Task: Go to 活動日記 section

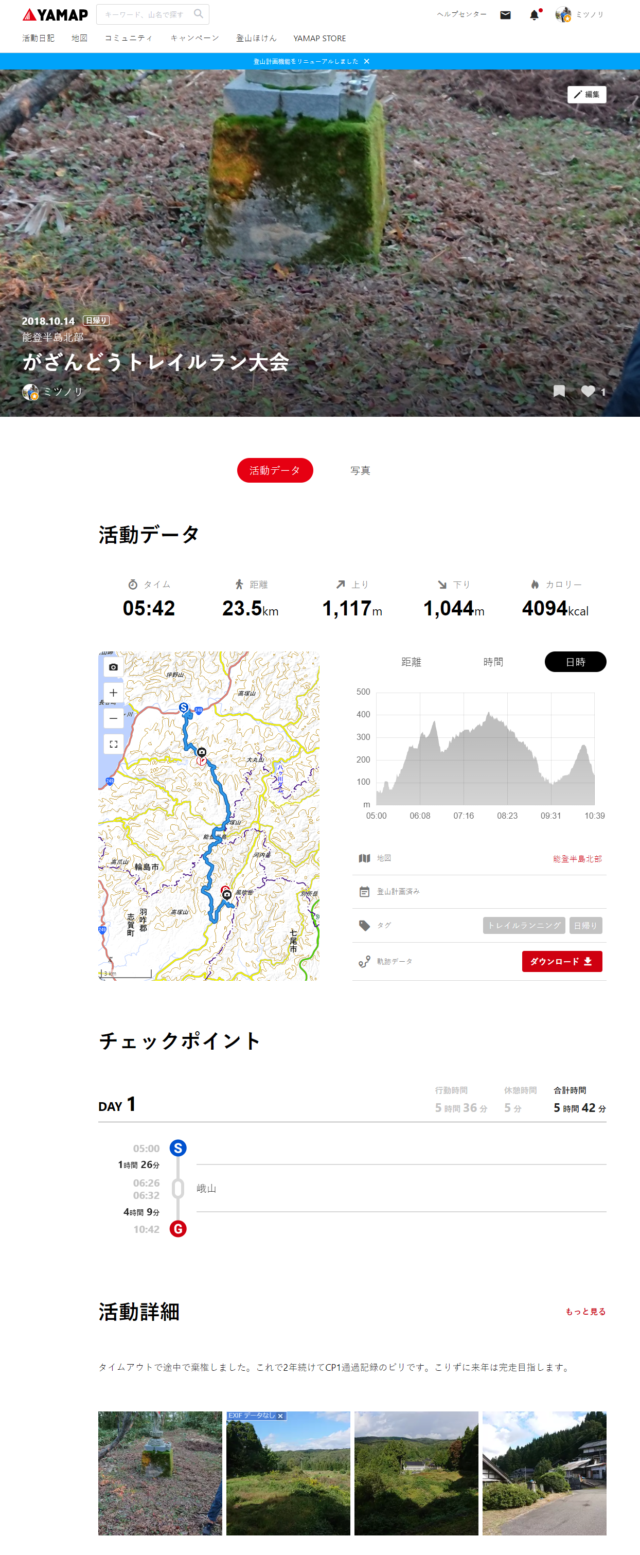Action: point(38,38)
